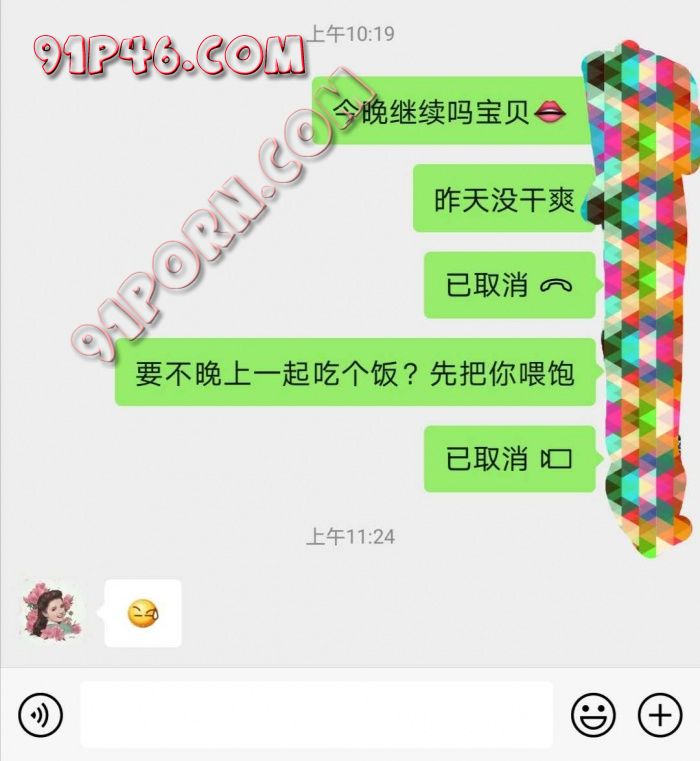Open the plus attachments menu
700x761 pixels.
[x=659, y=714]
